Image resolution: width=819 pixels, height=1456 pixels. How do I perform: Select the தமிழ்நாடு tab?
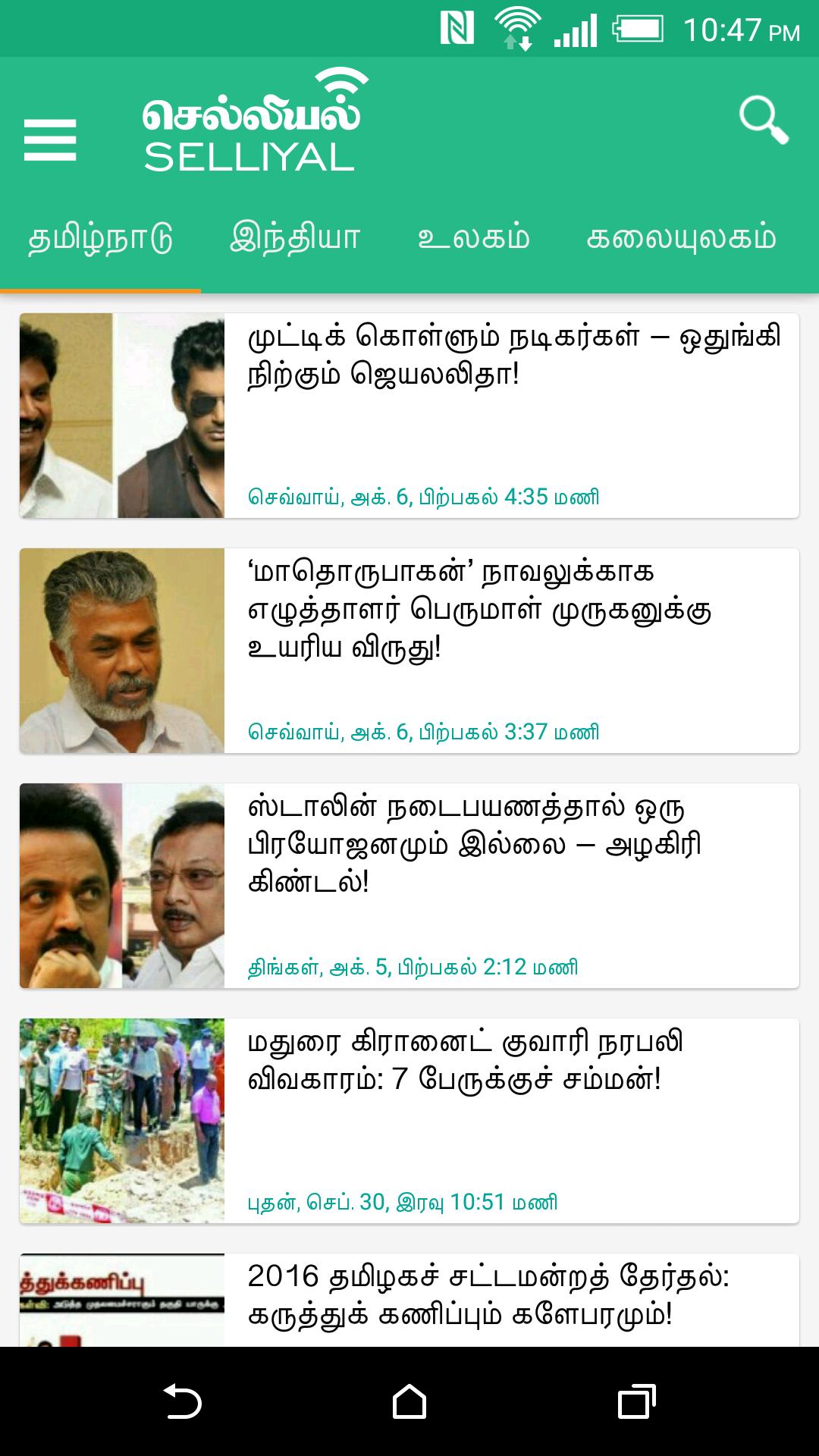tap(100, 239)
